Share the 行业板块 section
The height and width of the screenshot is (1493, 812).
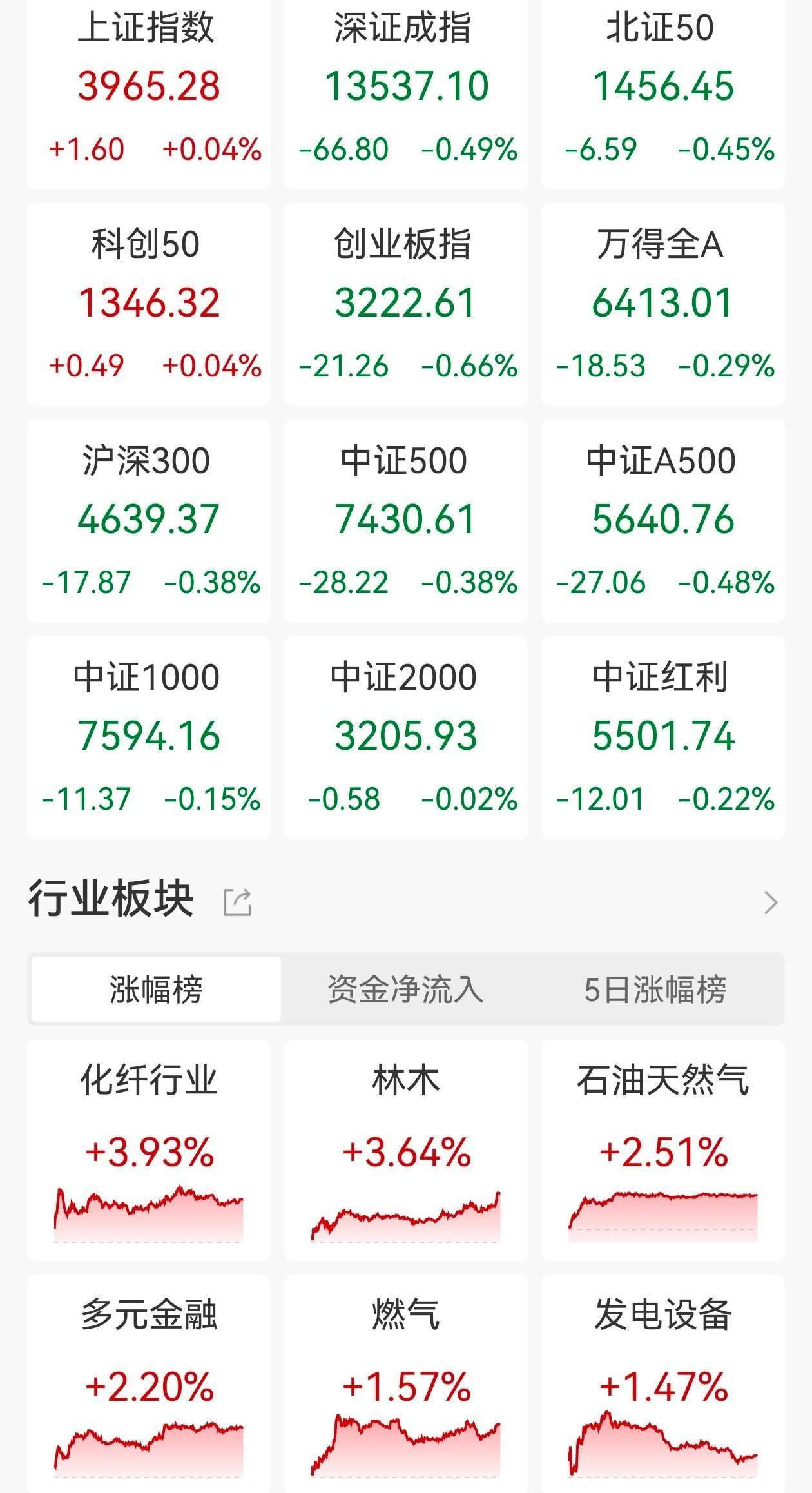(237, 902)
